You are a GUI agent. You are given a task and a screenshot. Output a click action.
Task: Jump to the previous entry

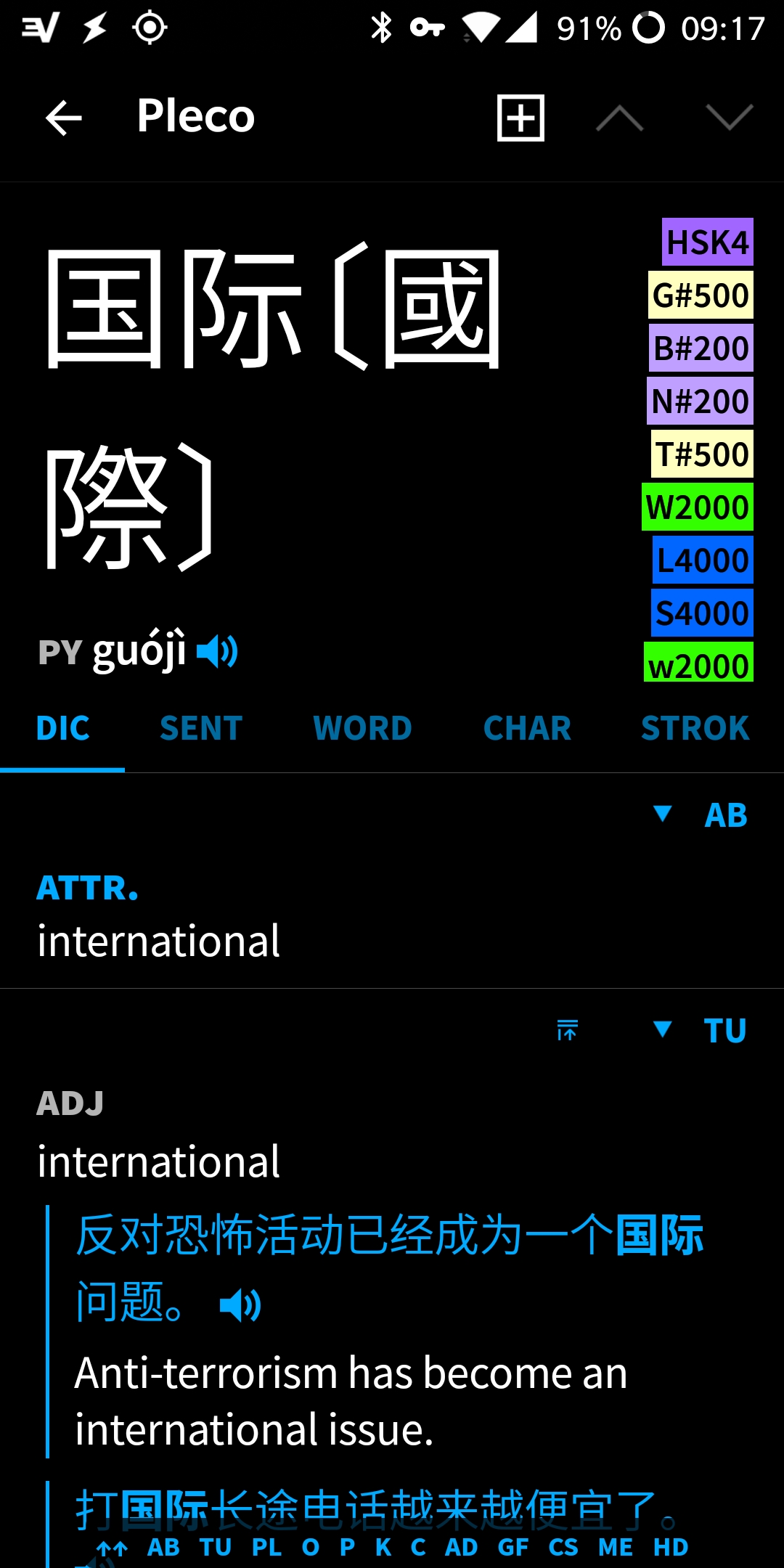619,118
